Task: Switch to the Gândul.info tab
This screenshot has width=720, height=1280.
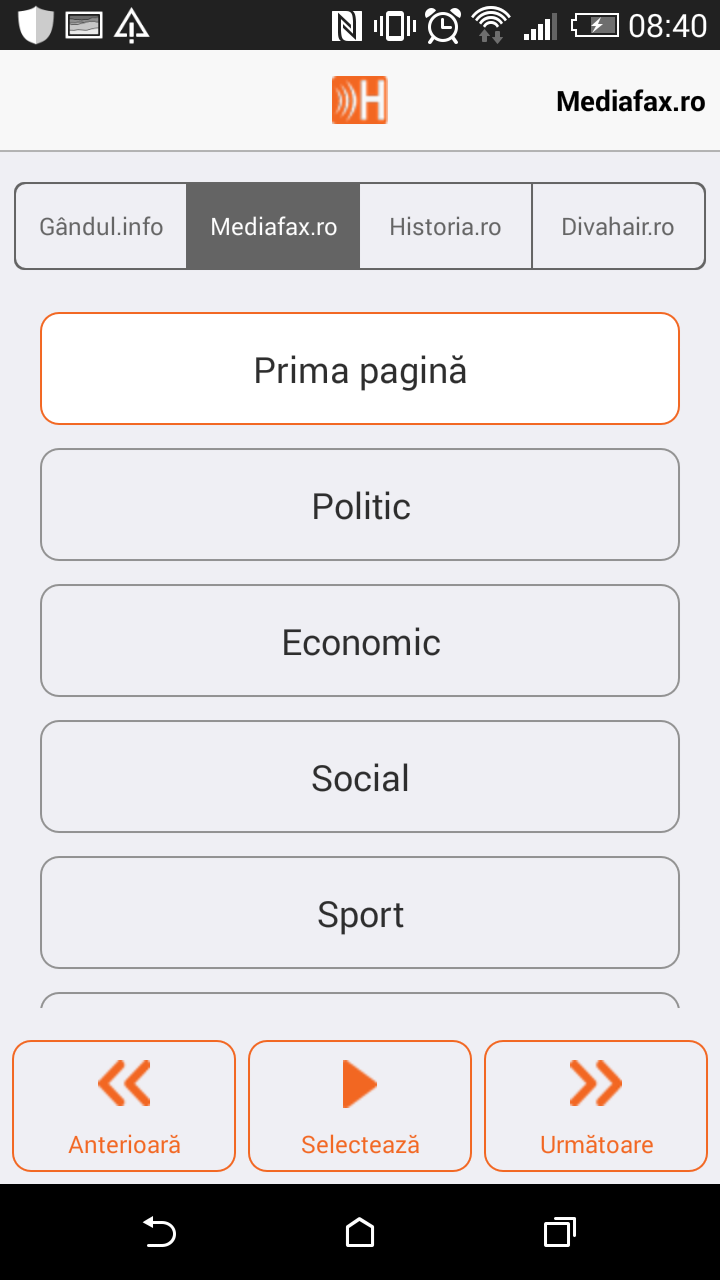Action: [101, 226]
